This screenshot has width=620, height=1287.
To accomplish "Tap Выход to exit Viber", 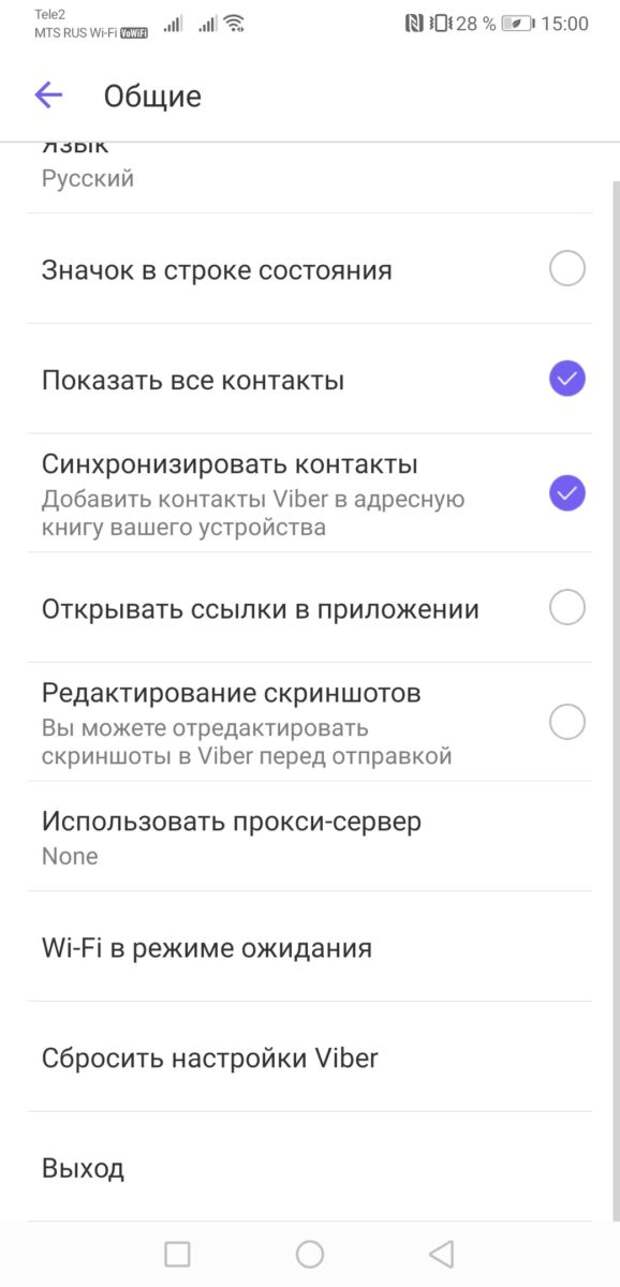I will (x=309, y=1167).
